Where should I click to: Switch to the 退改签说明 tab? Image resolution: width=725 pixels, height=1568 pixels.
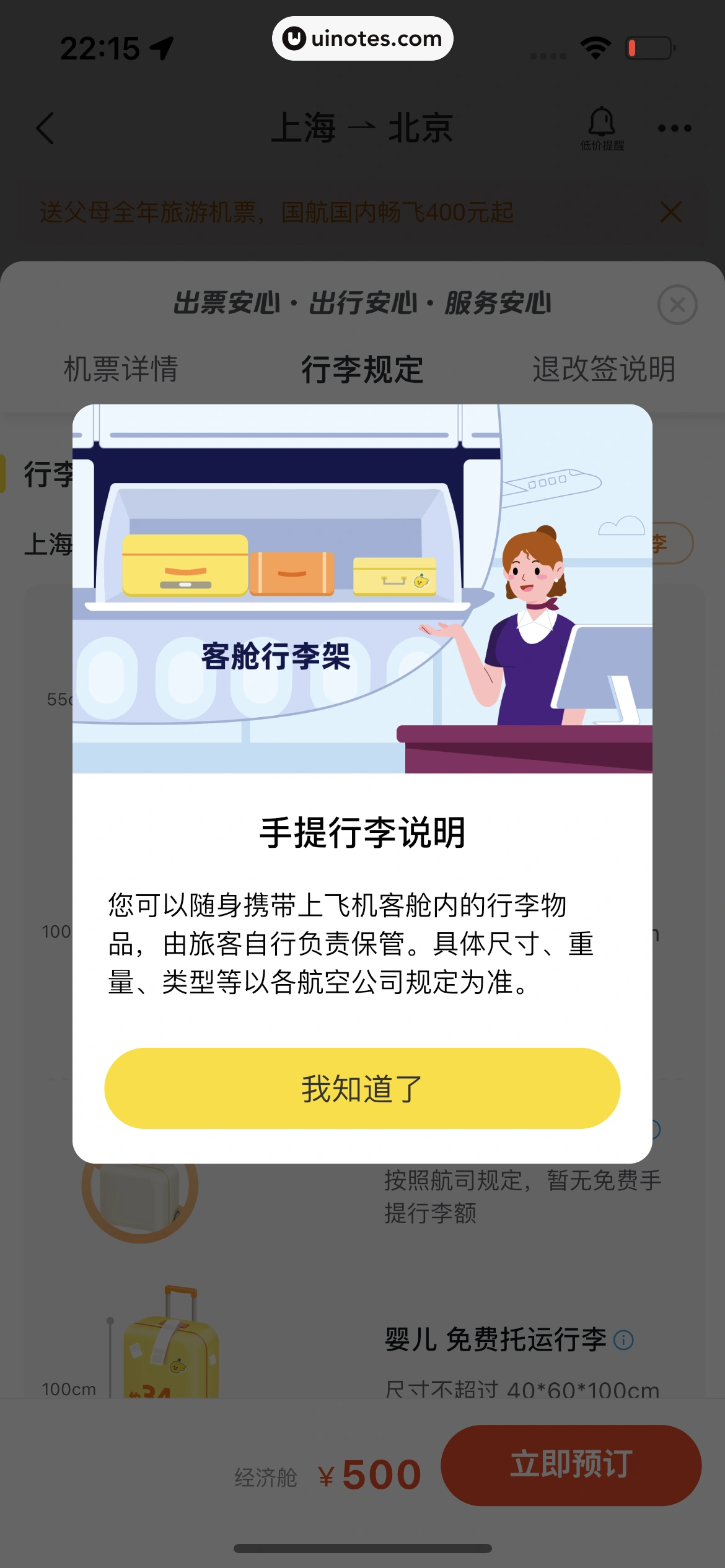coord(603,369)
